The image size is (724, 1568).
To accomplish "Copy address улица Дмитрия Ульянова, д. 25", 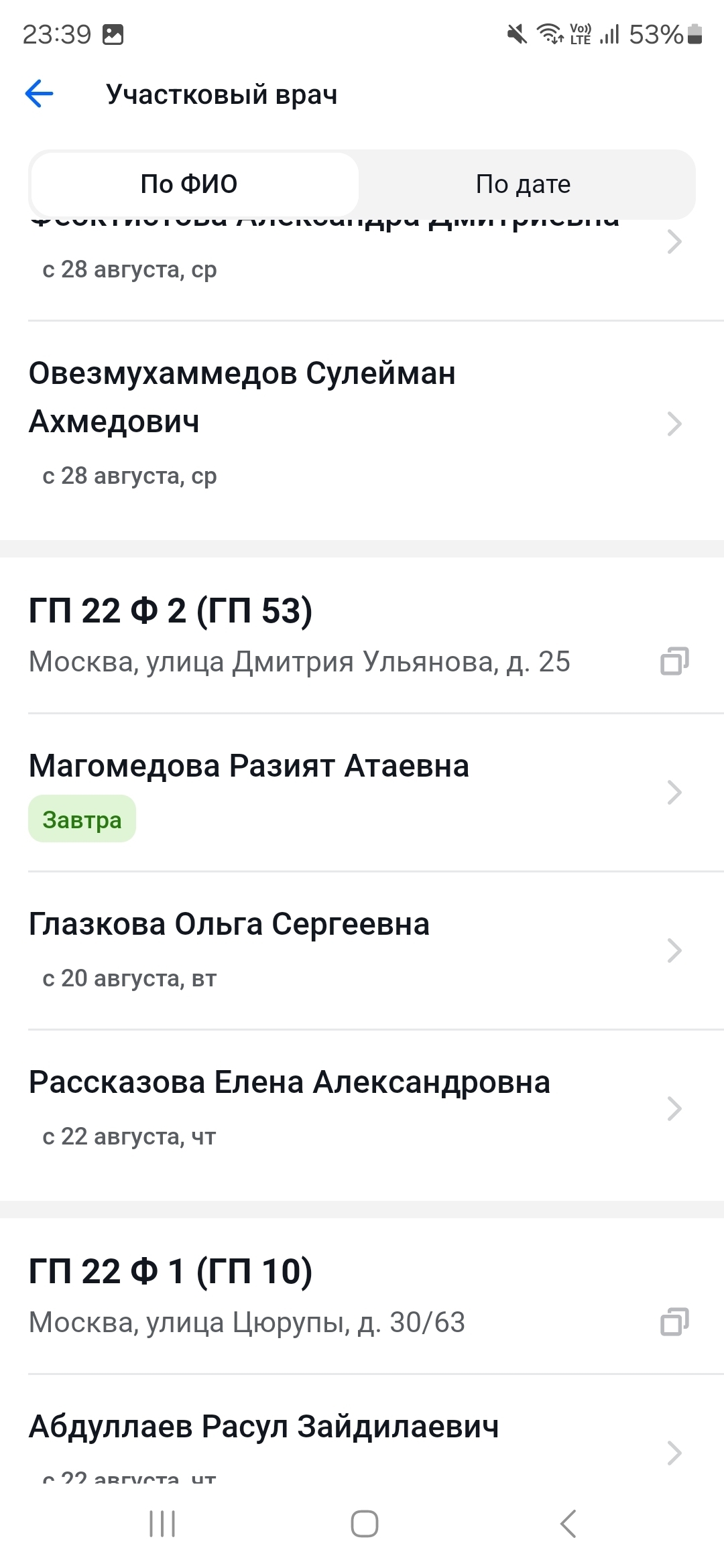I will [x=674, y=661].
